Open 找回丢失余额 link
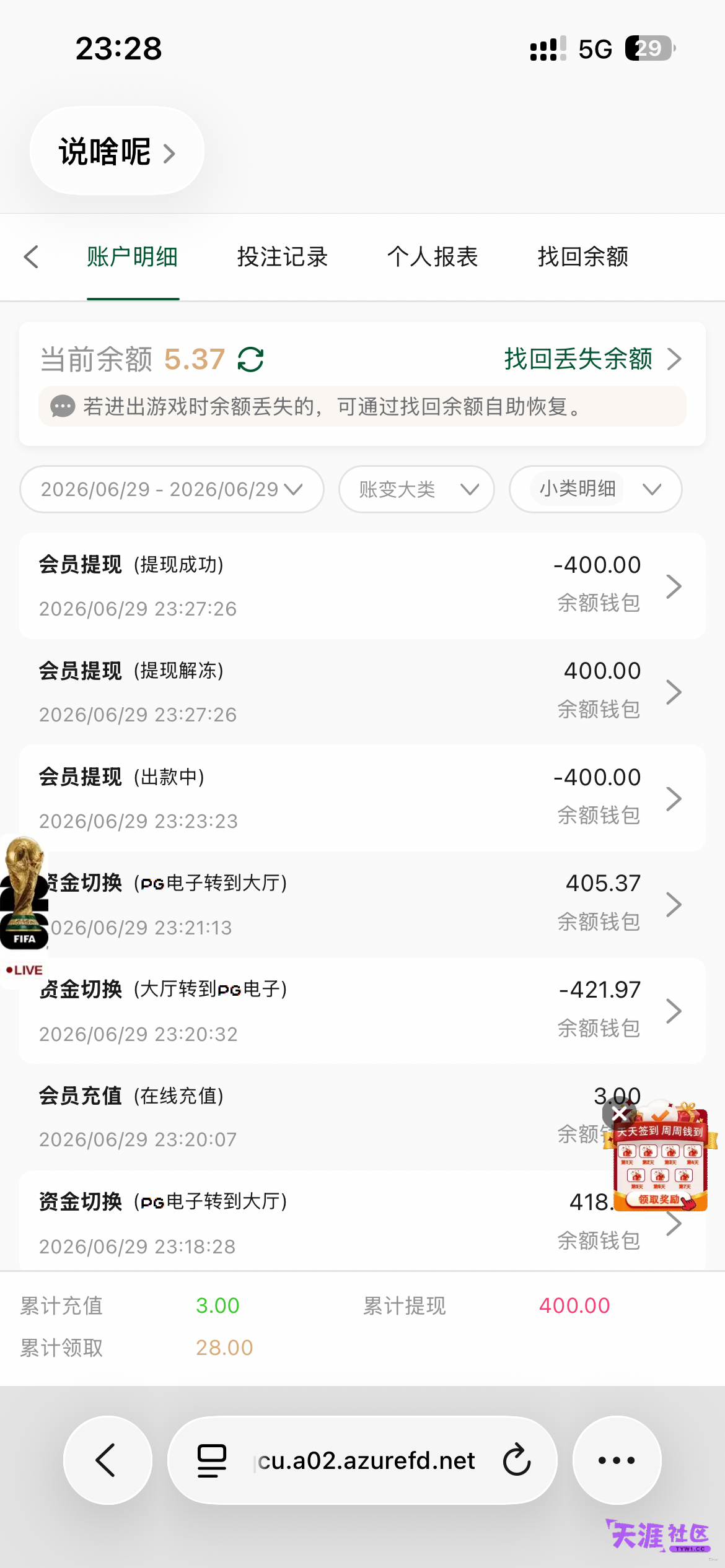This screenshot has height=1568, width=725. tap(593, 359)
